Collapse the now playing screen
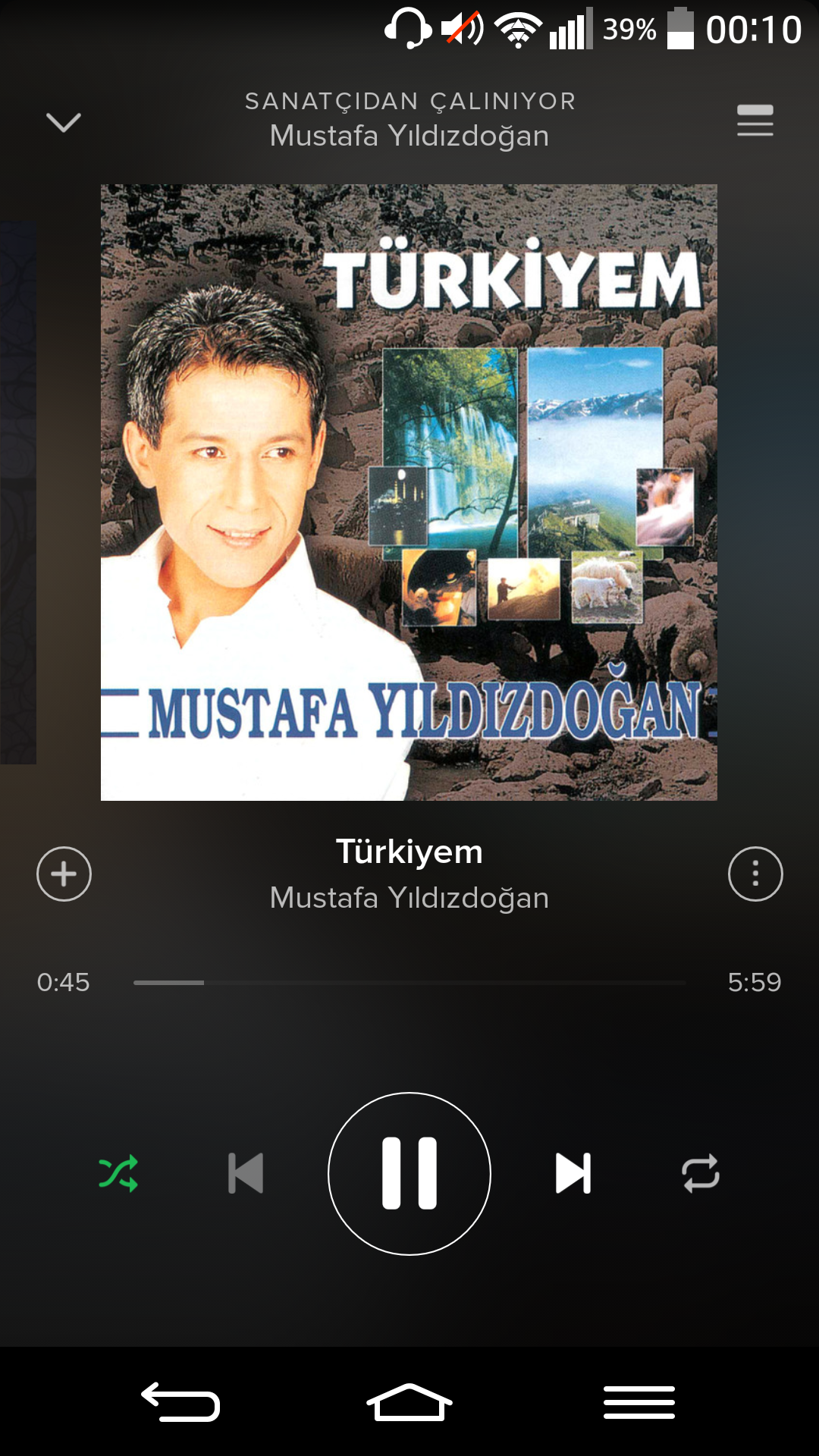 (64, 121)
